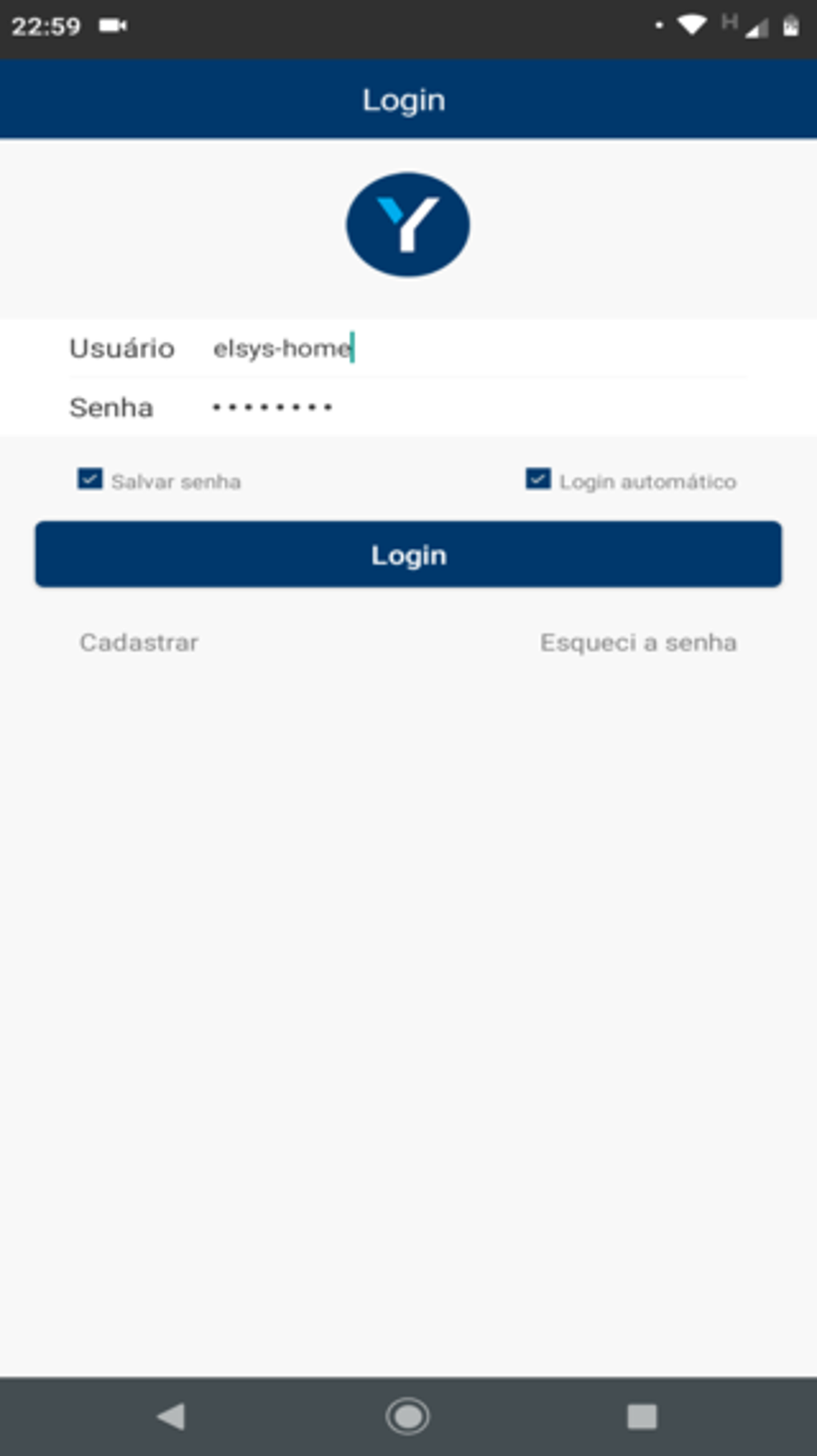Screen dimensions: 817x1456
Task: Select Esqueci a senha link
Action: [639, 642]
